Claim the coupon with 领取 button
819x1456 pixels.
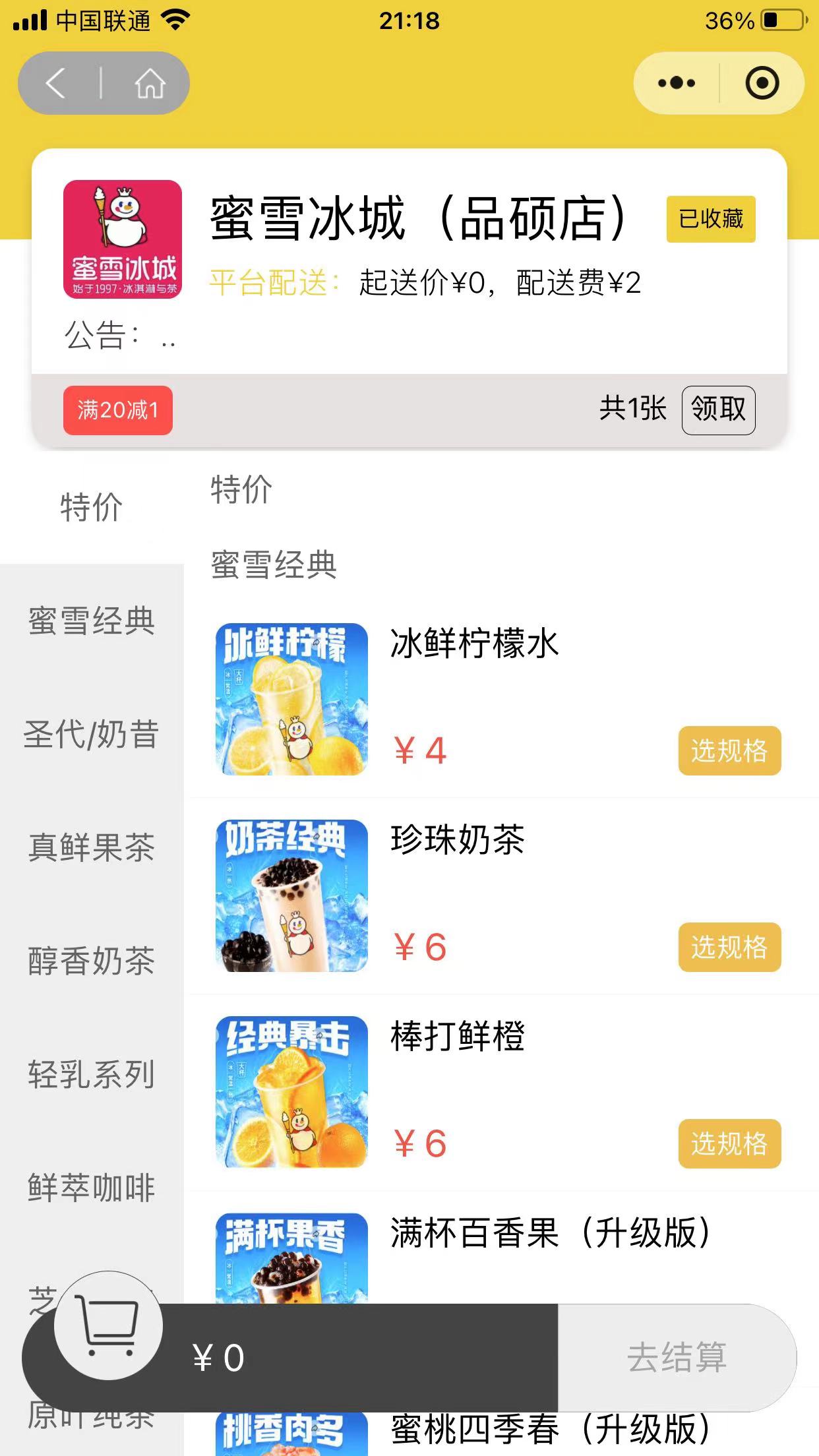(717, 409)
